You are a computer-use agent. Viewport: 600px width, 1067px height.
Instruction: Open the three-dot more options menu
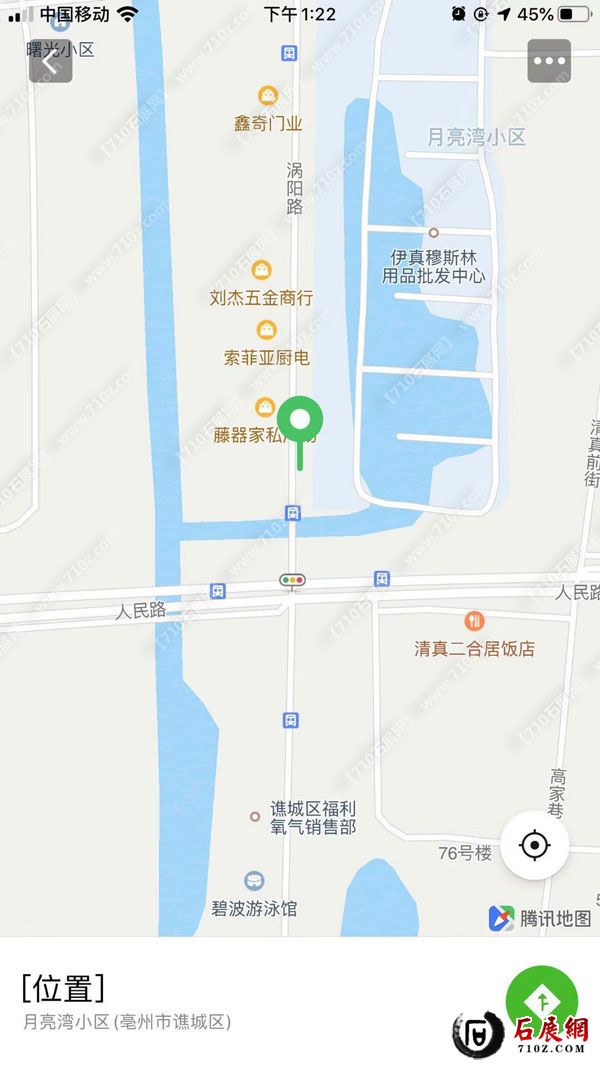[x=549, y=61]
